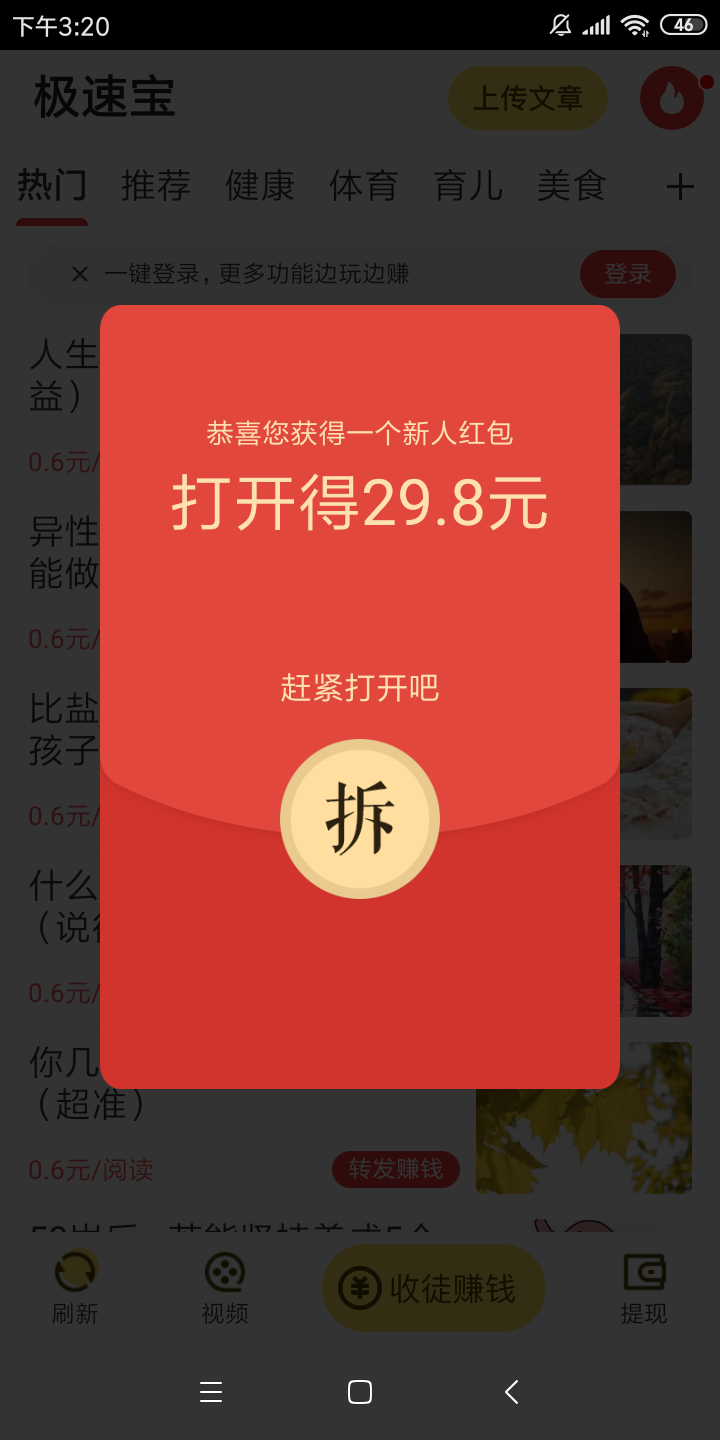Tap the 登录 button
Image resolution: width=720 pixels, height=1440 pixels.
pyautogui.click(x=628, y=274)
